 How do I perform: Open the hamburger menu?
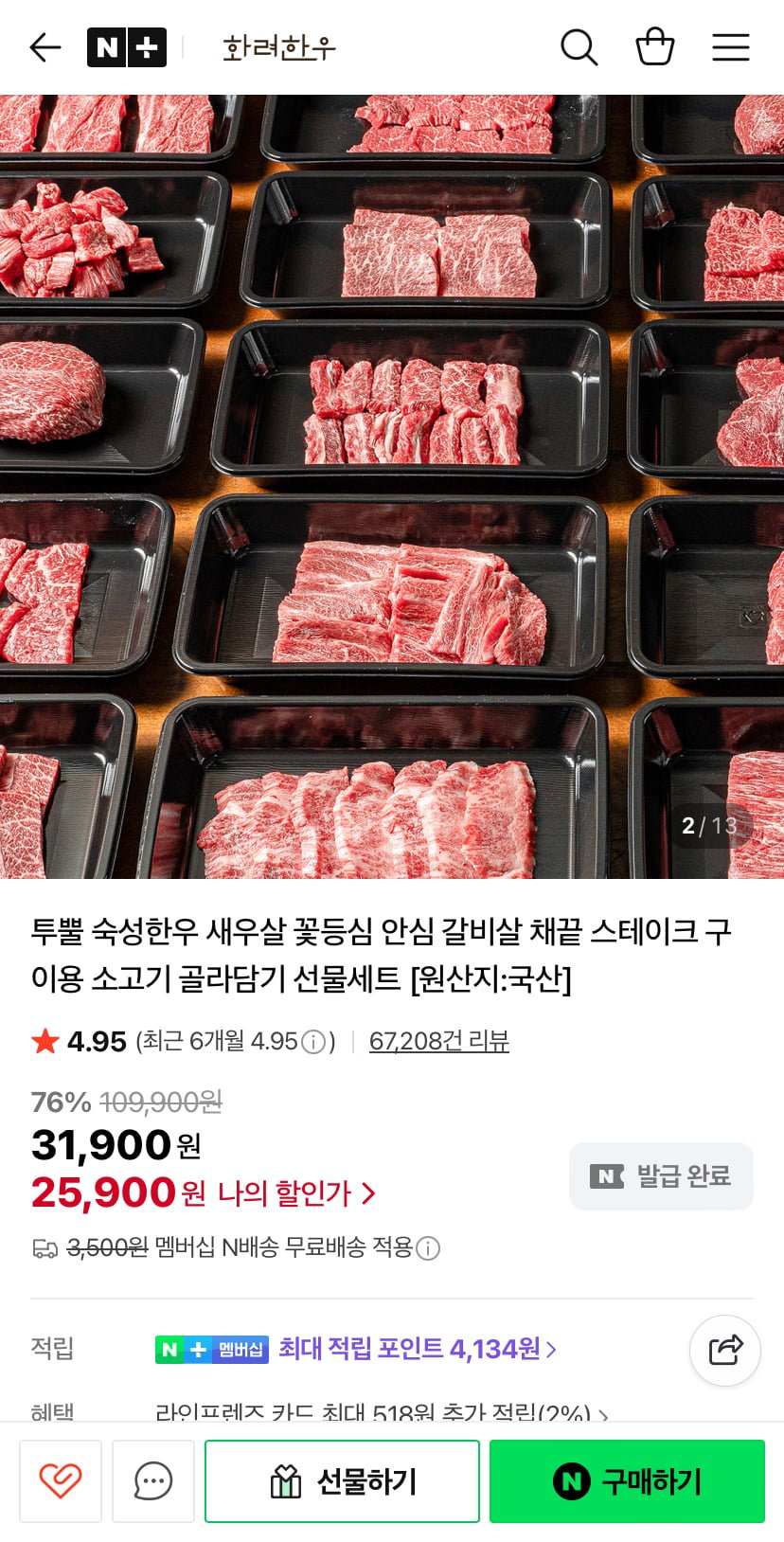point(730,47)
